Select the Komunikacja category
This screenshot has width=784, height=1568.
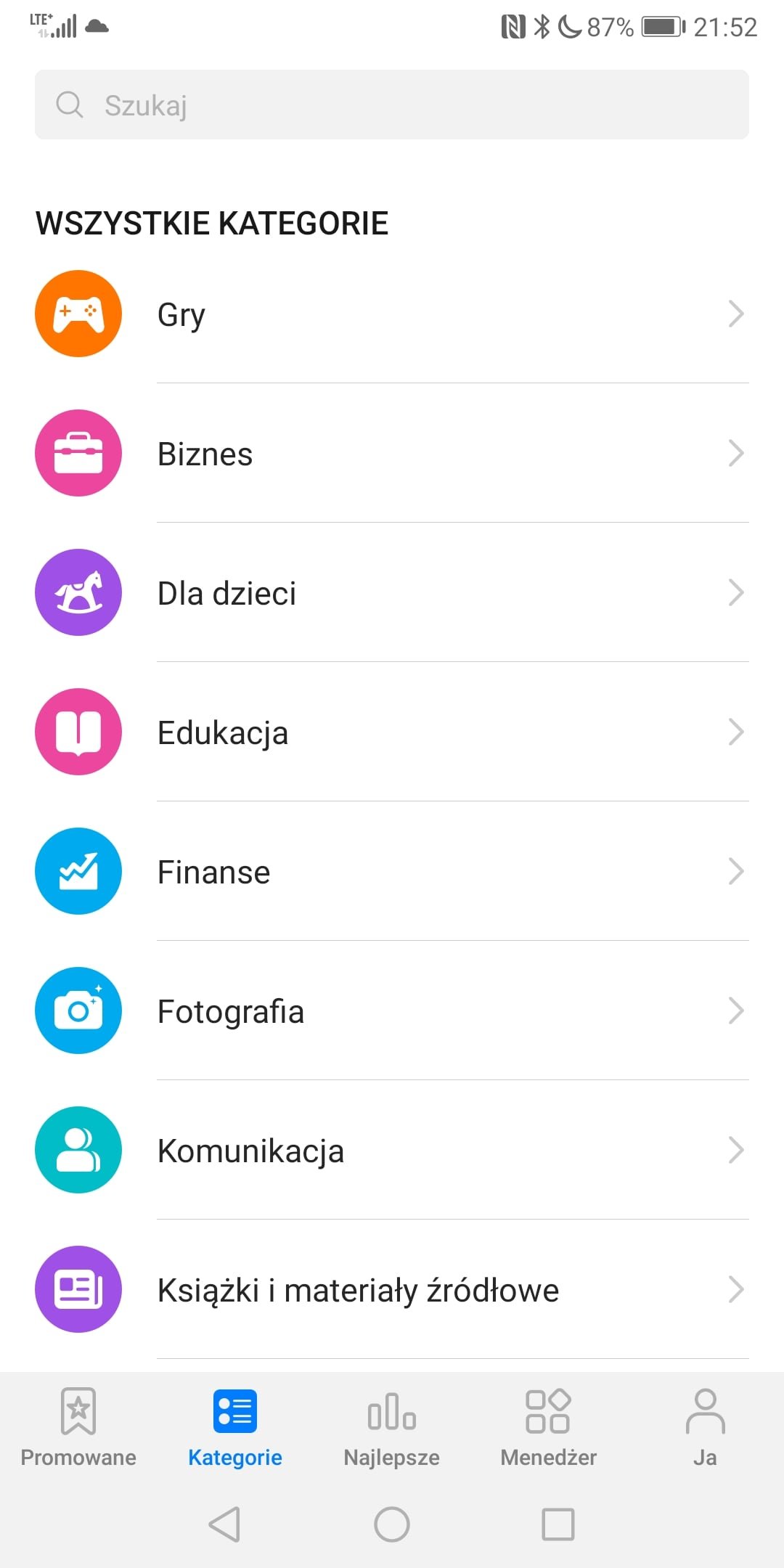392,1150
